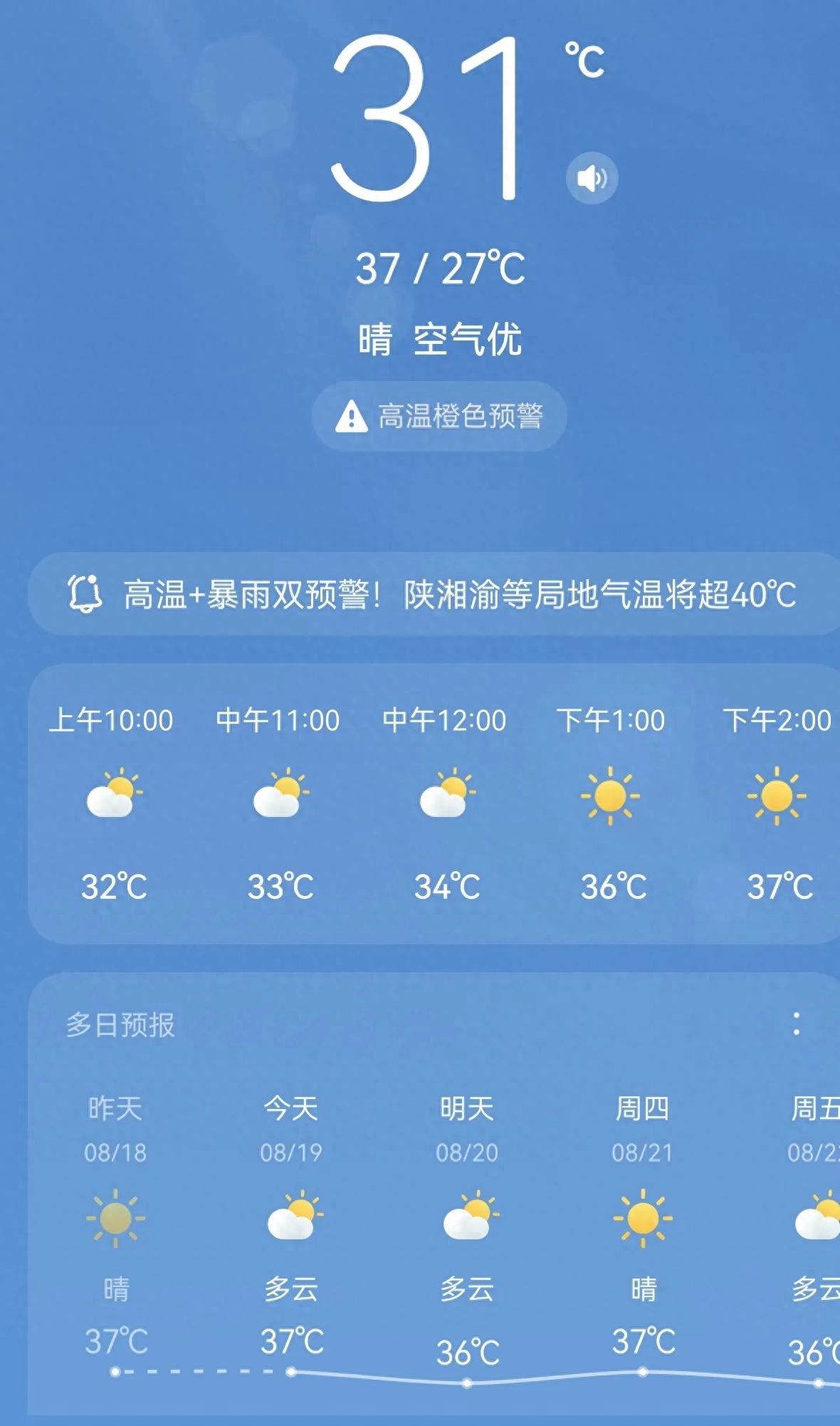Screen dimensions: 840x1426
Task: Open the 08/19 今天 forecast
Action: 291,1218
